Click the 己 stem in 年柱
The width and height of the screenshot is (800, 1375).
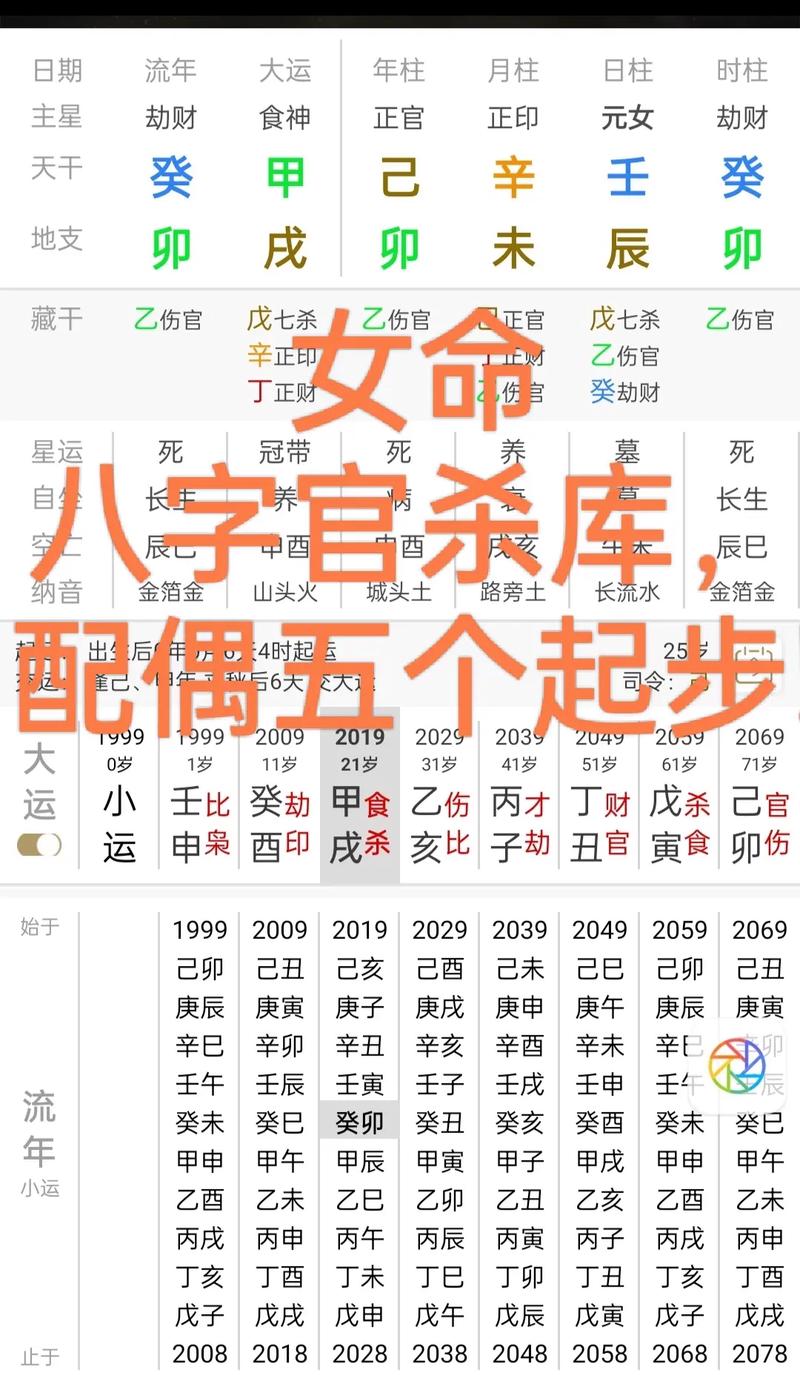(x=397, y=176)
